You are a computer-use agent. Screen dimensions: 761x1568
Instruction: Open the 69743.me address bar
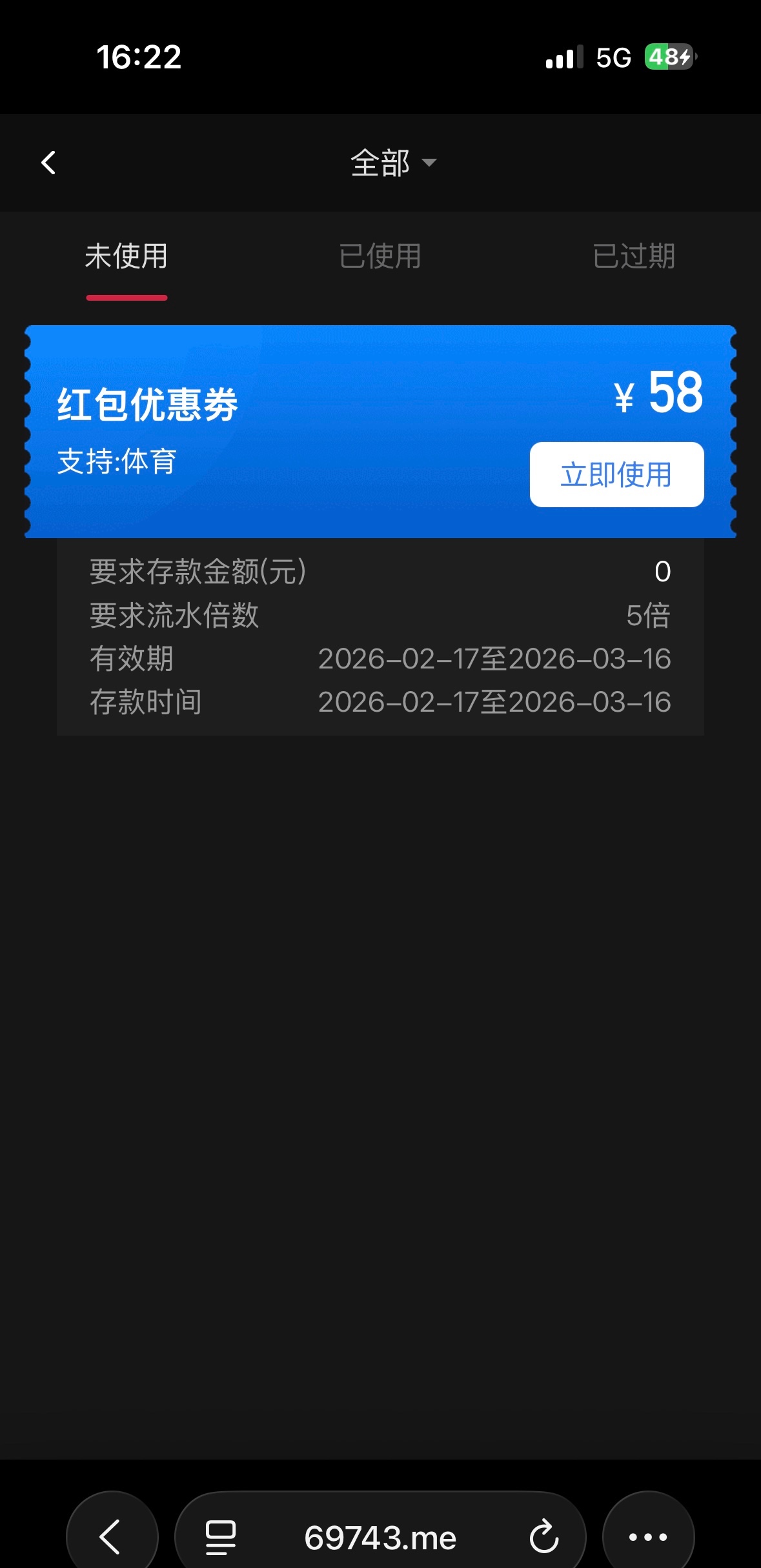(x=380, y=1537)
